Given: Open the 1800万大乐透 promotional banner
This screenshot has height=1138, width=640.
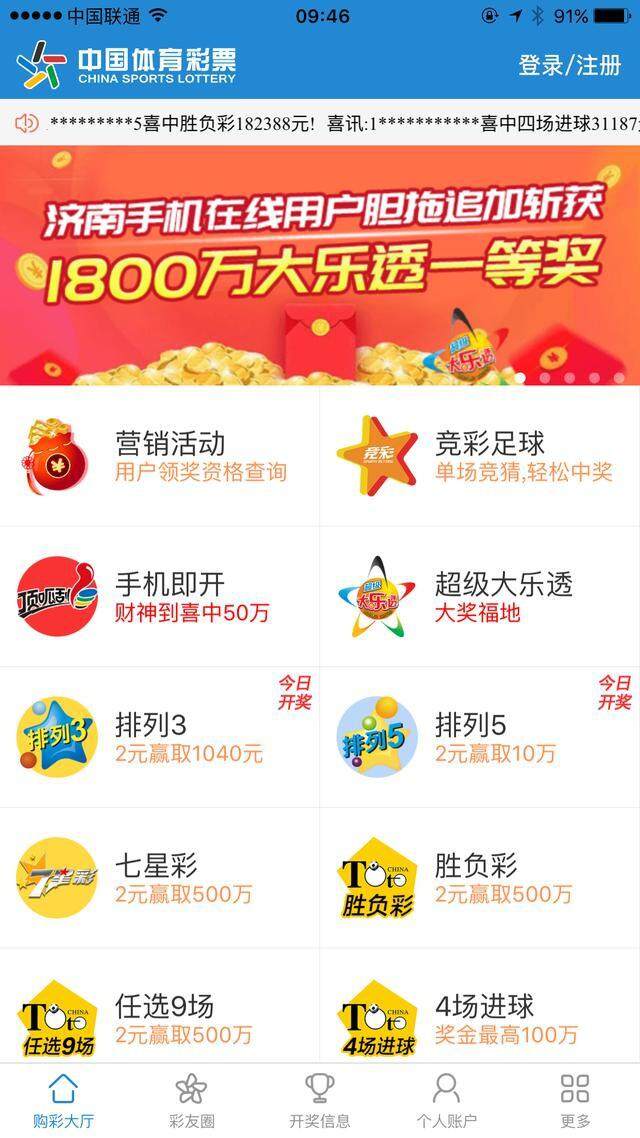Looking at the screenshot, I should tap(320, 265).
